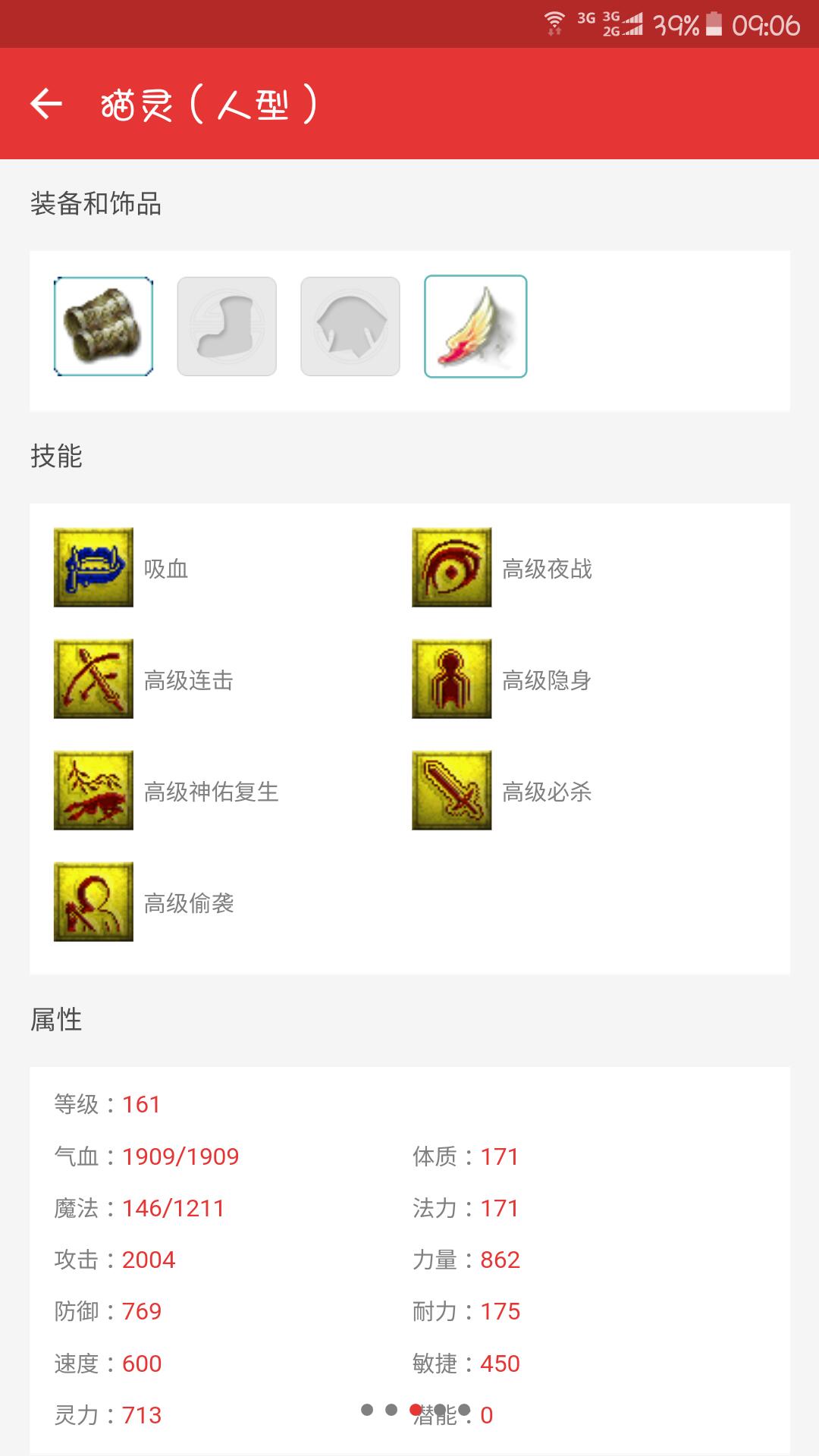Go back using the top arrow
This screenshot has height=1456, width=819.
(x=46, y=104)
